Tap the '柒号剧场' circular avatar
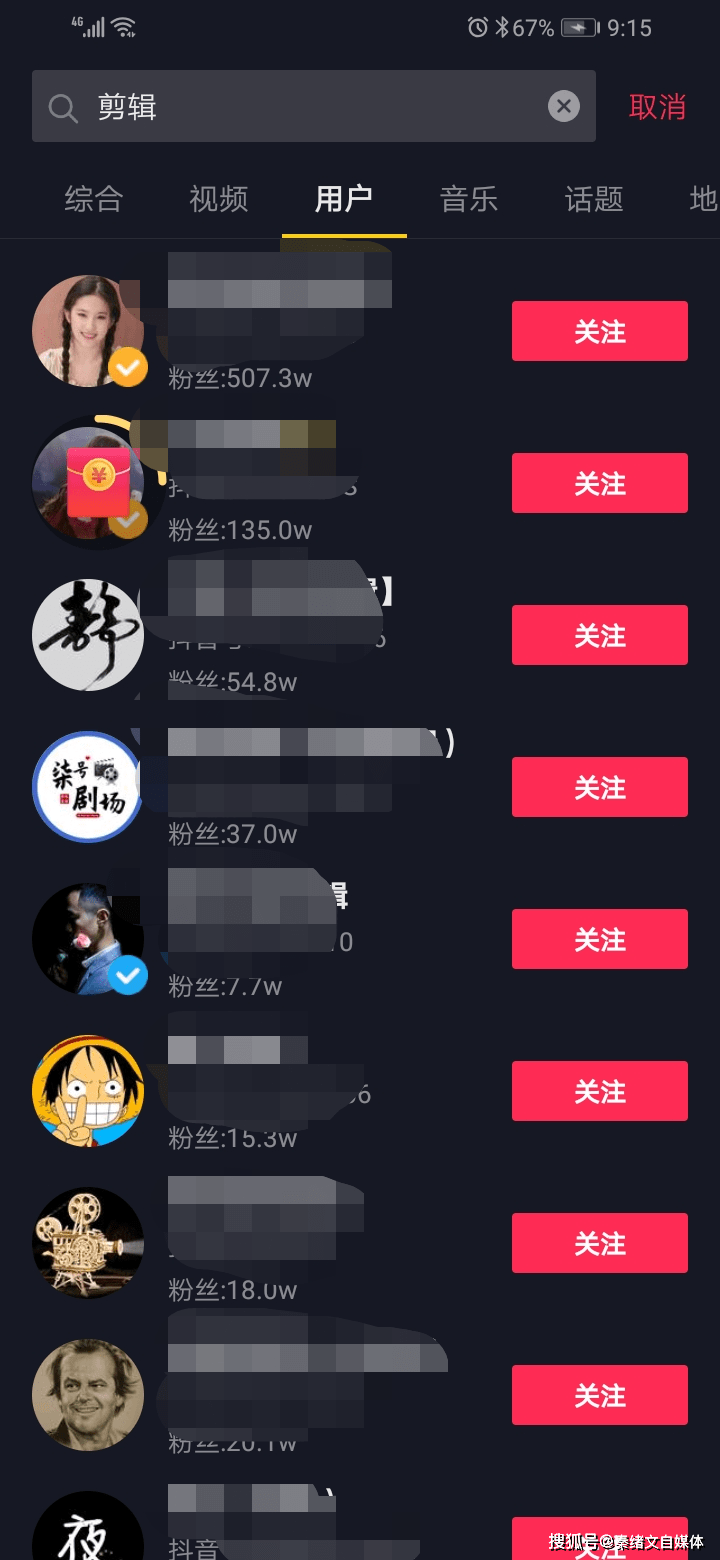This screenshot has height=1560, width=720. [88, 787]
